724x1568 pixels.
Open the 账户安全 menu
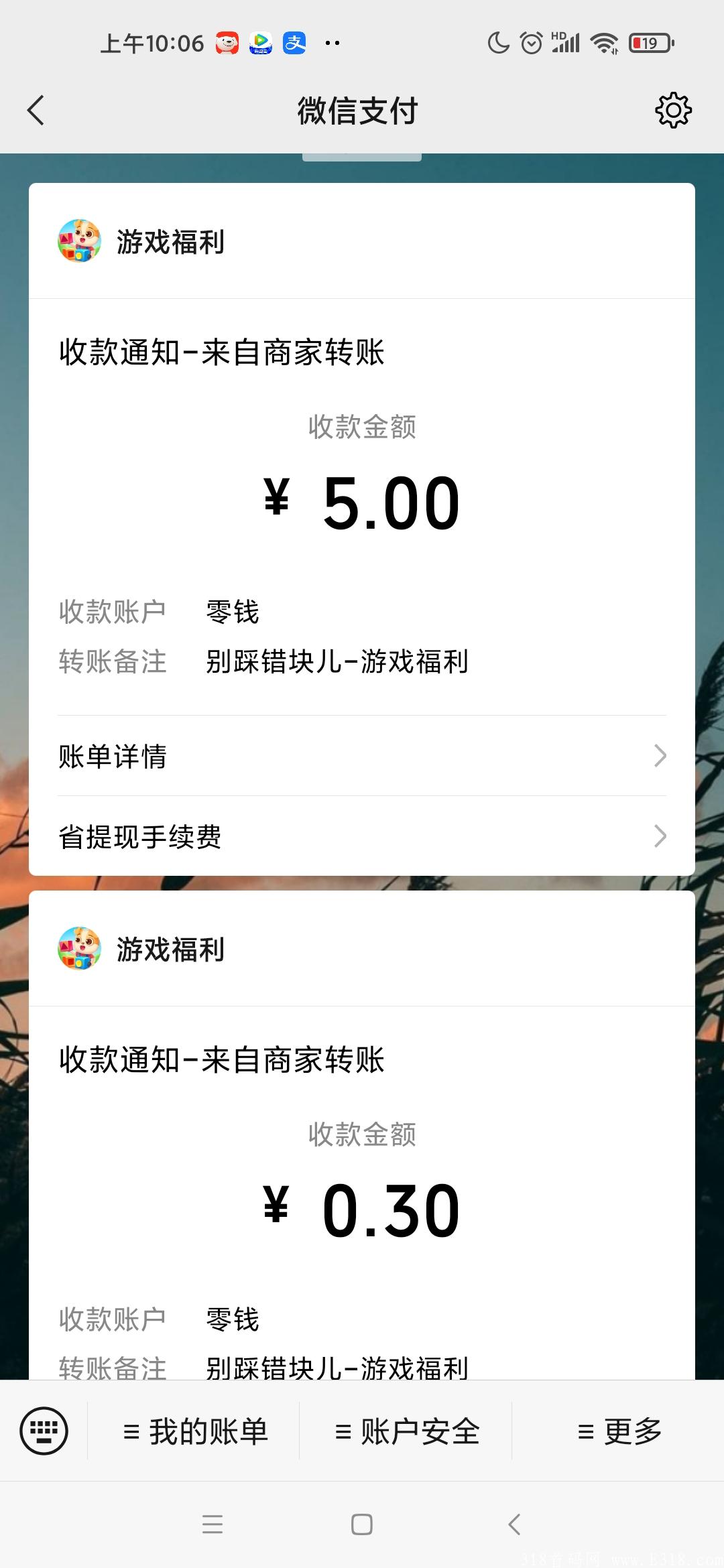click(x=406, y=1431)
